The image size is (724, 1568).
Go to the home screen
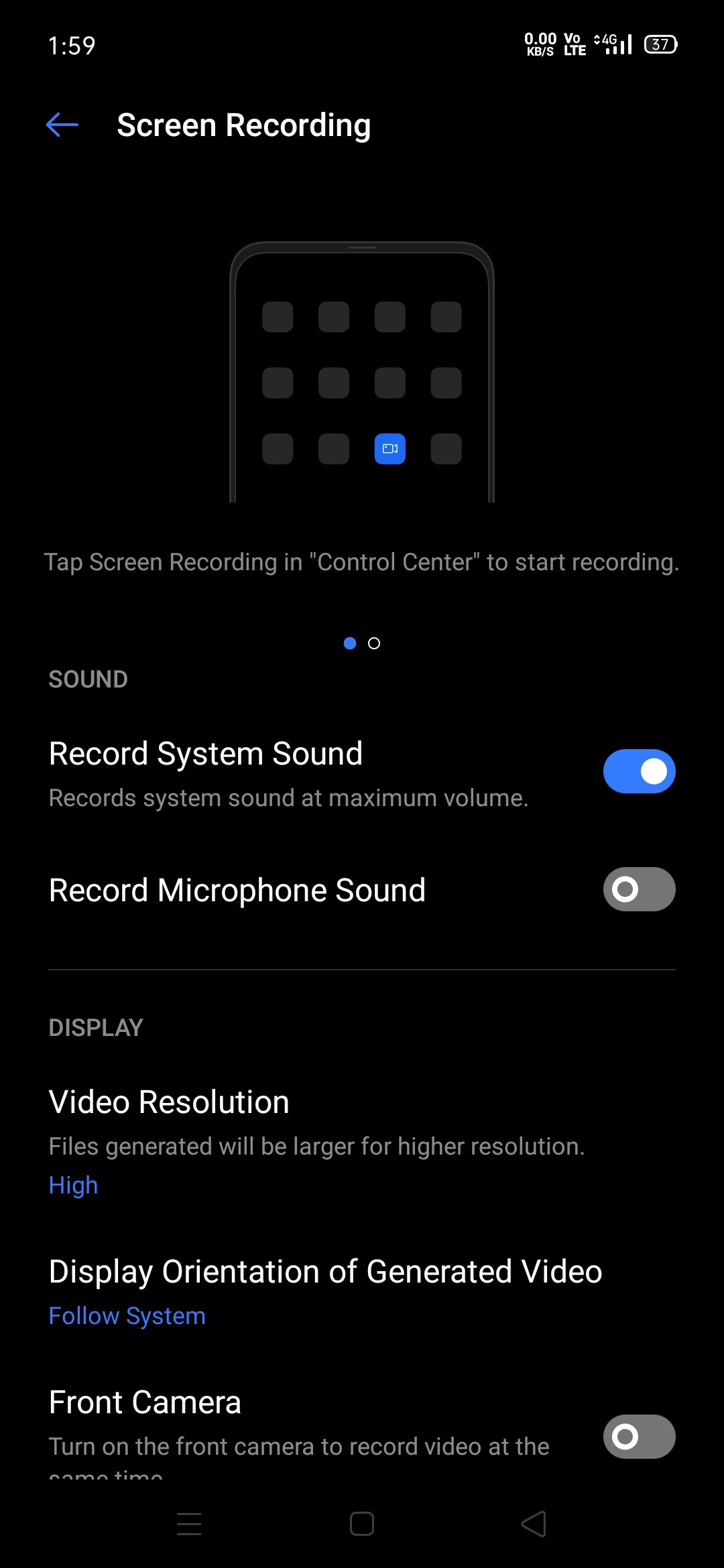[362, 1524]
